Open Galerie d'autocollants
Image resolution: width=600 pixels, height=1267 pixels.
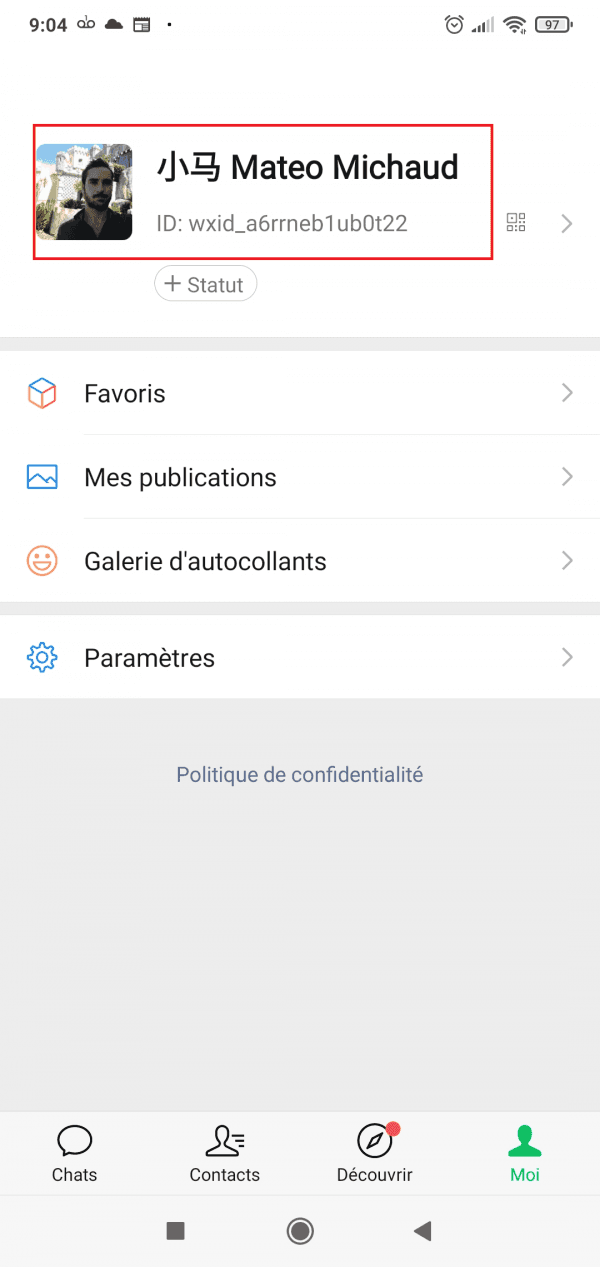click(x=300, y=561)
